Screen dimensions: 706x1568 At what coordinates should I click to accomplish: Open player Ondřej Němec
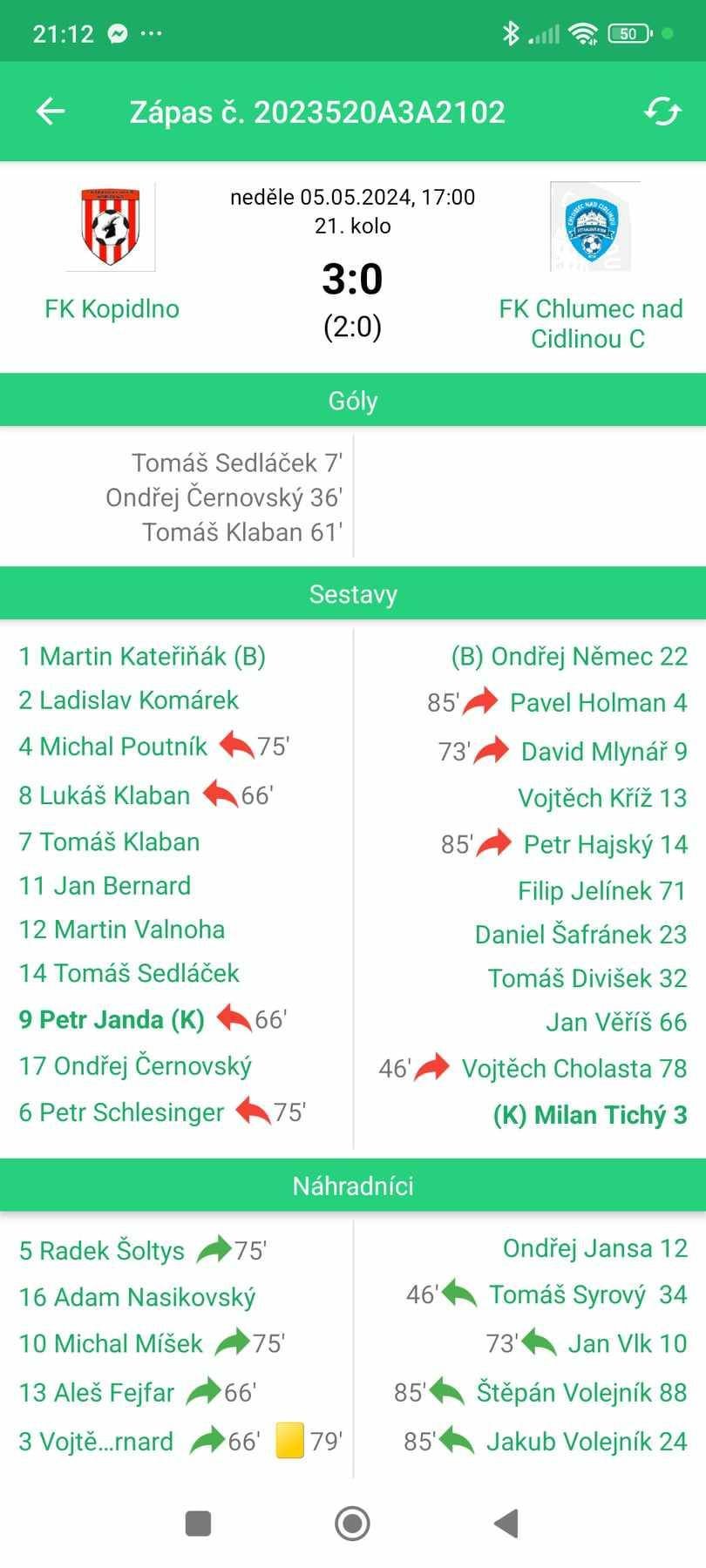tap(569, 656)
